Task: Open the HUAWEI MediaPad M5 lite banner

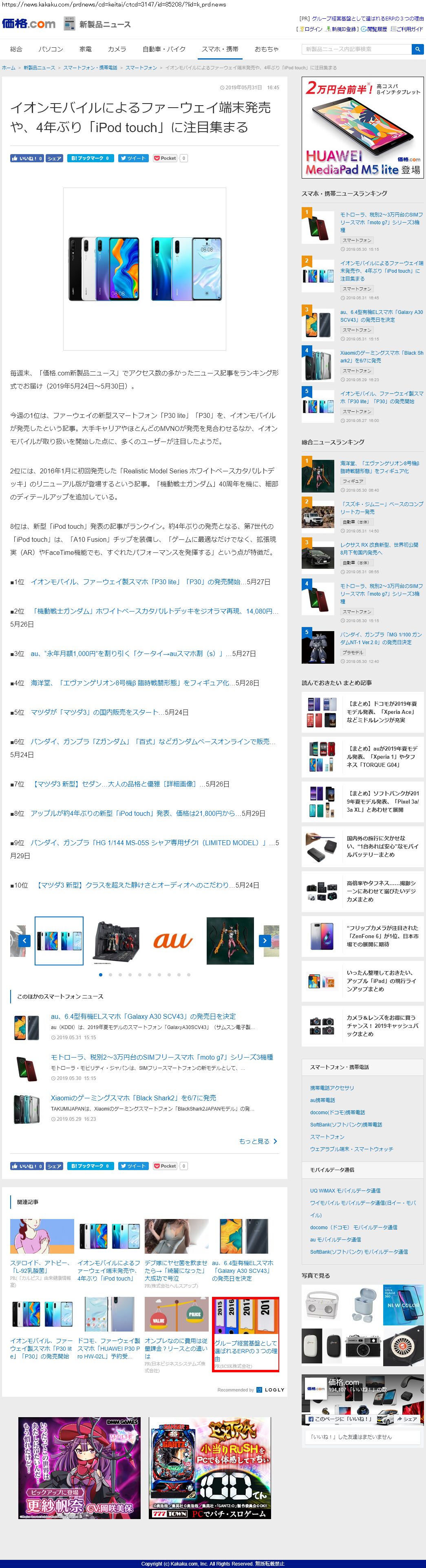Action: (x=363, y=128)
